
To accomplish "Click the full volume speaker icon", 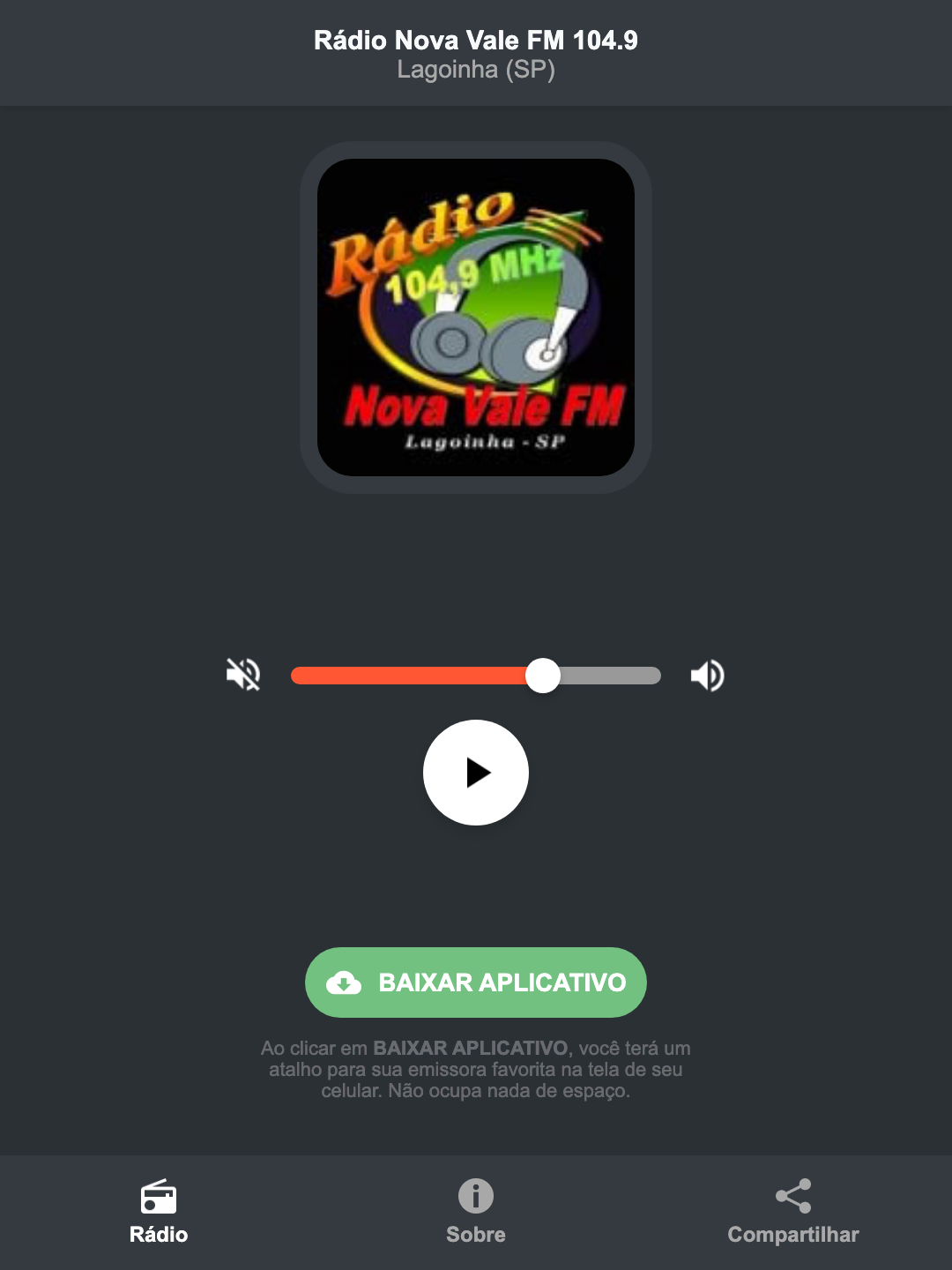I will [x=706, y=675].
